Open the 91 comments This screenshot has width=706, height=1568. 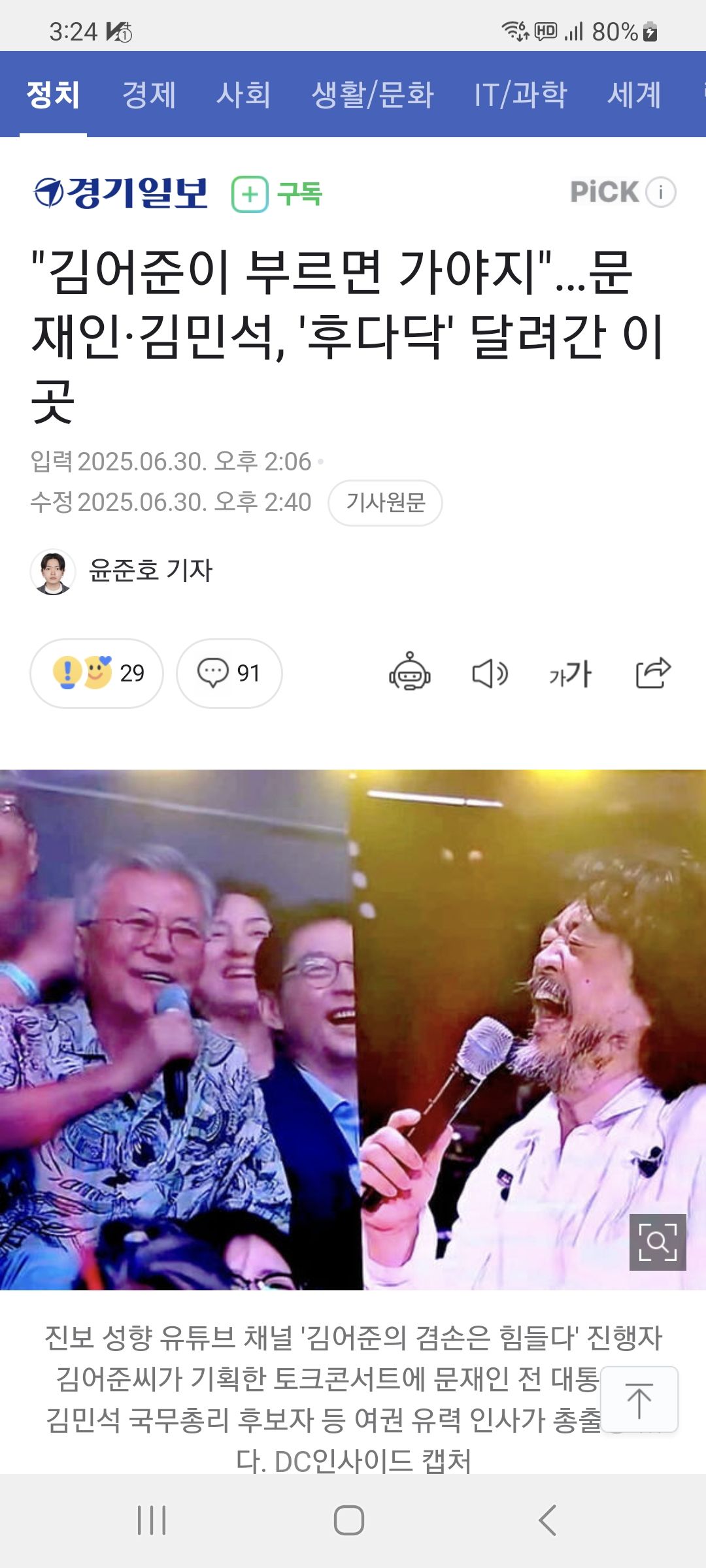(x=229, y=673)
